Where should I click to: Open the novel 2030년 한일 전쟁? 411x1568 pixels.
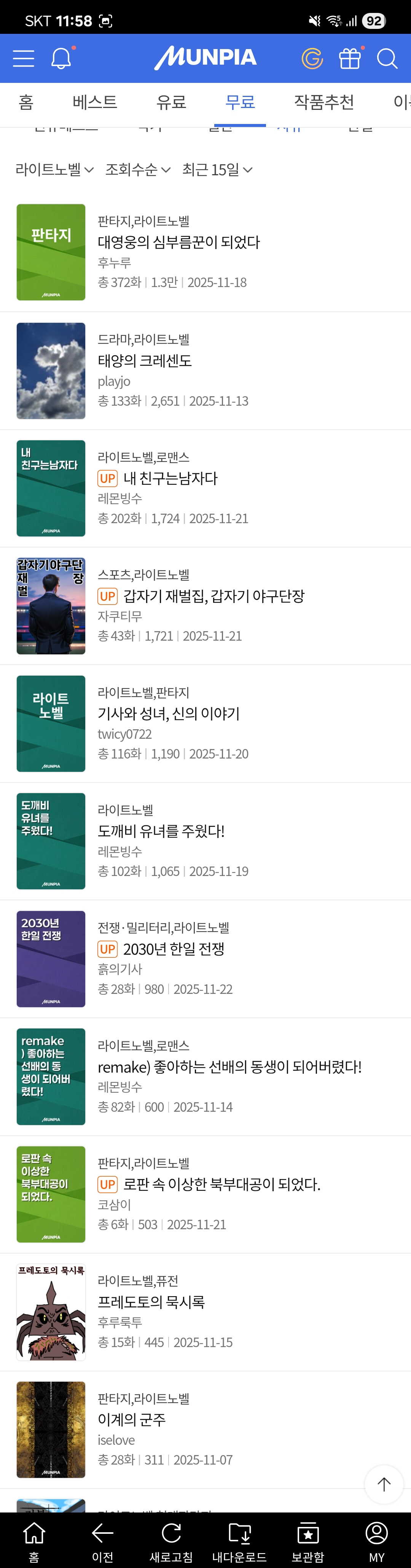pos(174,949)
